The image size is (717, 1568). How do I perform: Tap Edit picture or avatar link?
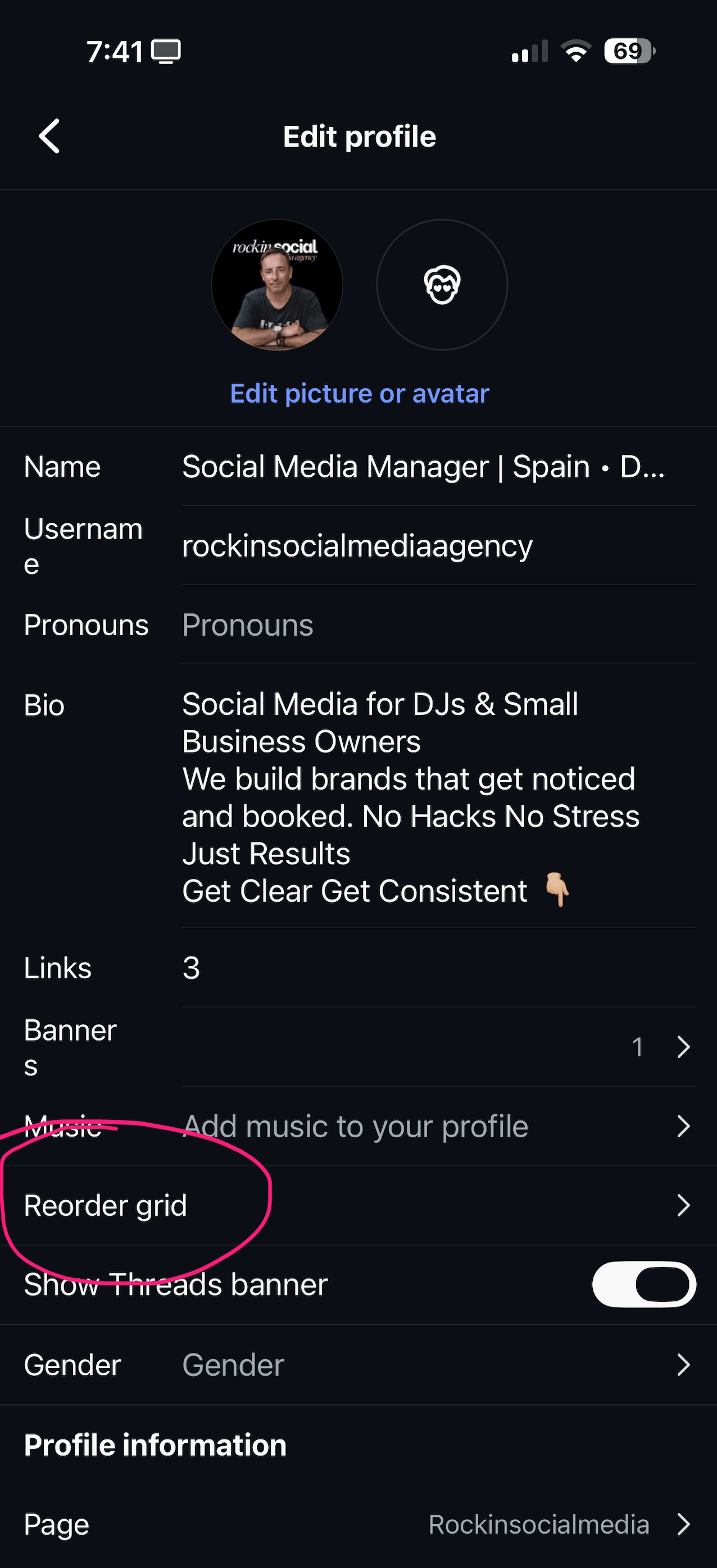pos(360,394)
